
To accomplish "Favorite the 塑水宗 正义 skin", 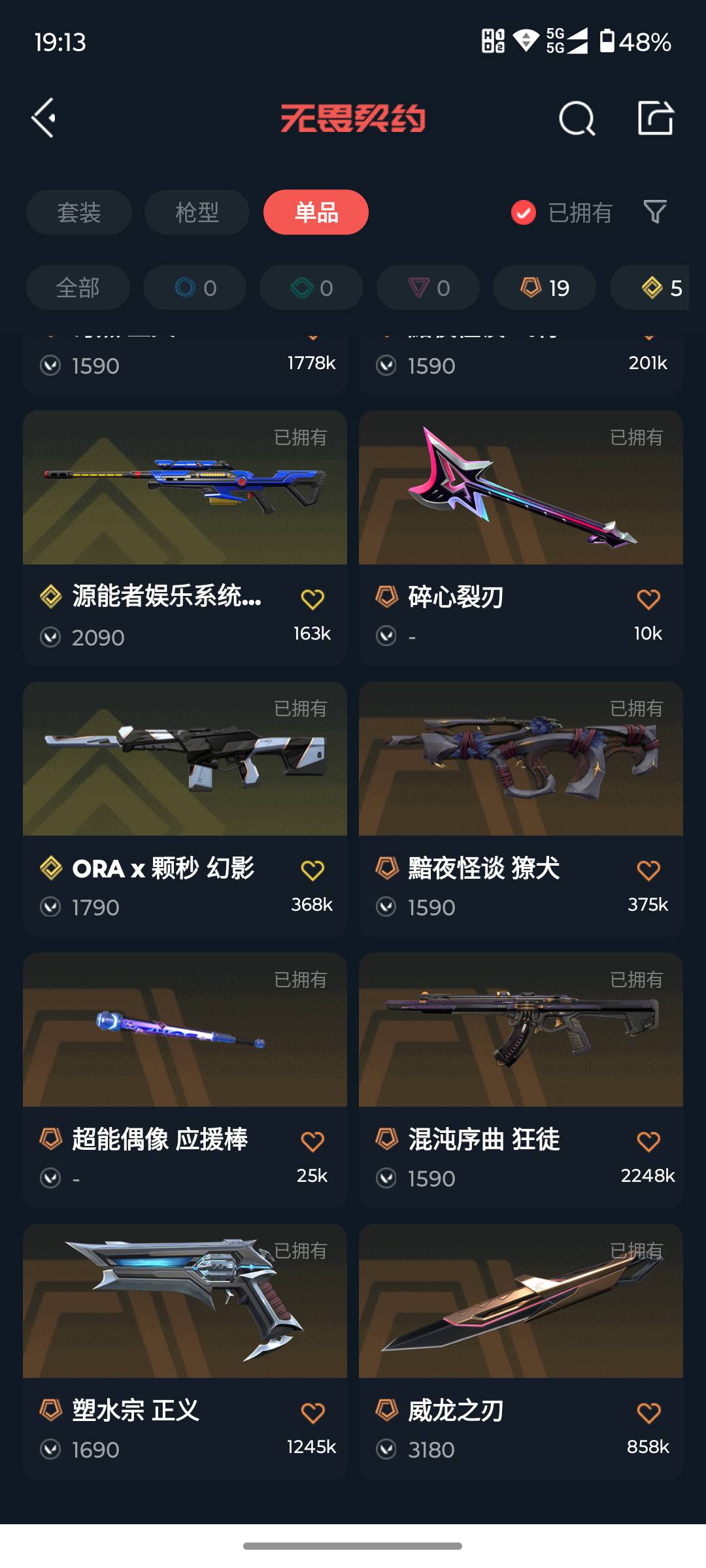I will [312, 1410].
